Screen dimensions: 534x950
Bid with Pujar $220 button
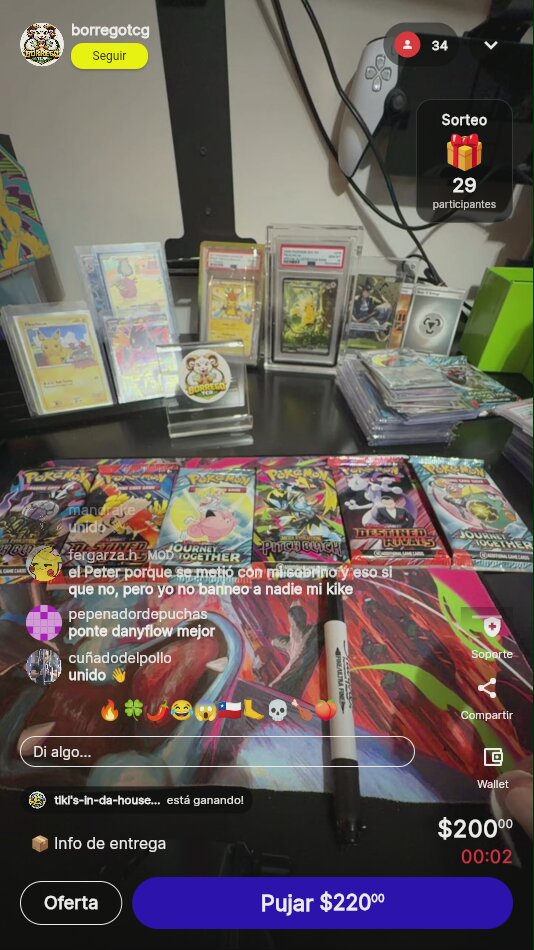tap(322, 903)
